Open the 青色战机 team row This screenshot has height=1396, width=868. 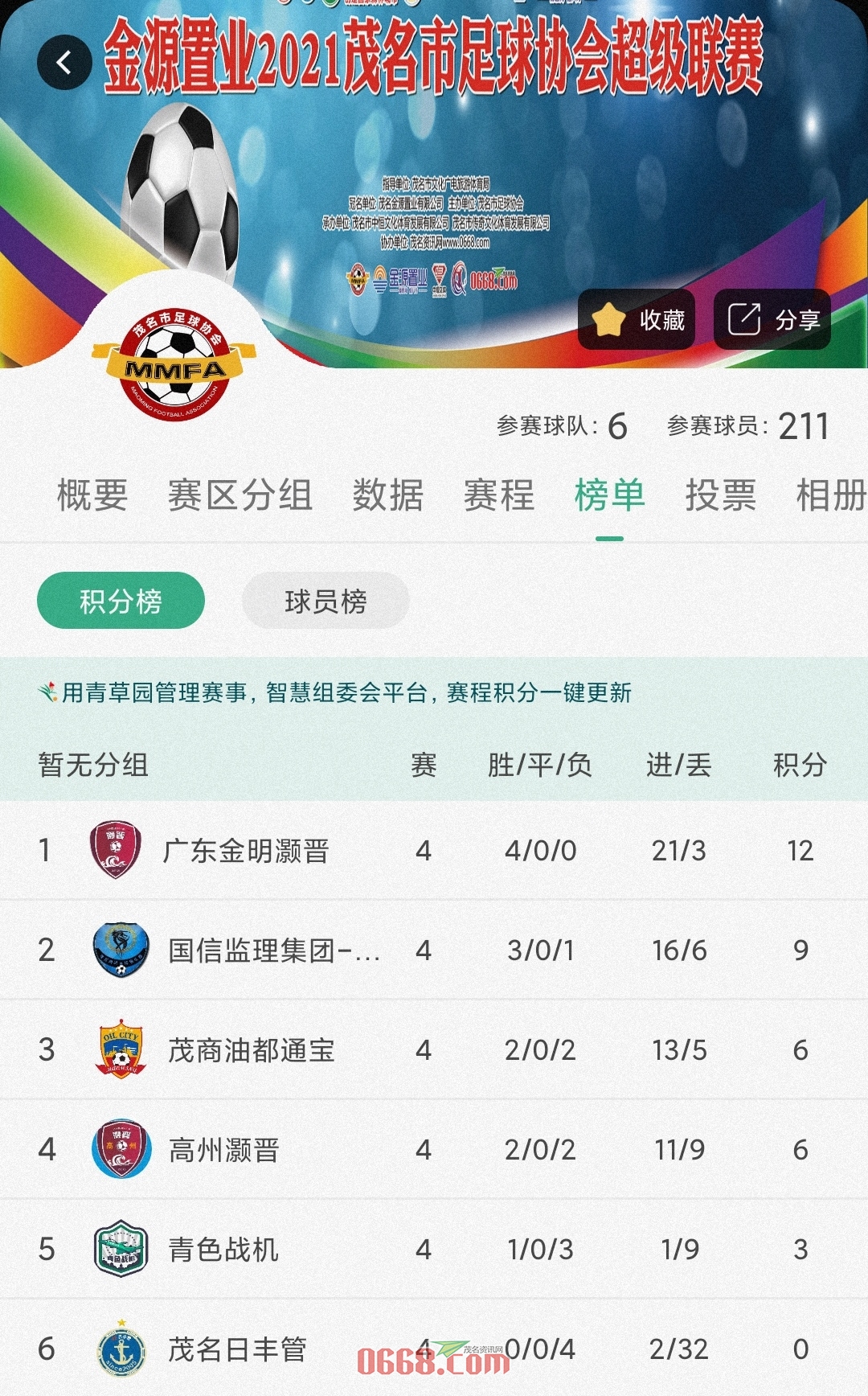point(223,1250)
